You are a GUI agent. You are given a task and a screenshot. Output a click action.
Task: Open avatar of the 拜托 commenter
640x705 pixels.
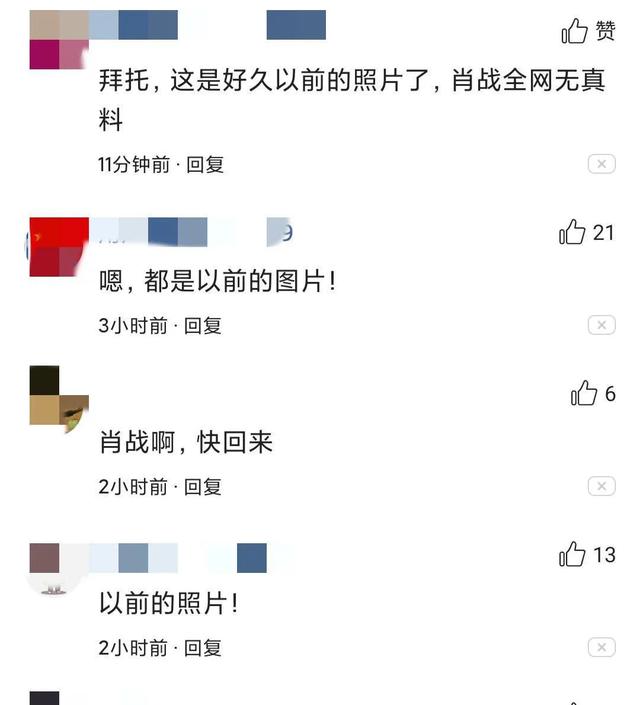pos(59,40)
